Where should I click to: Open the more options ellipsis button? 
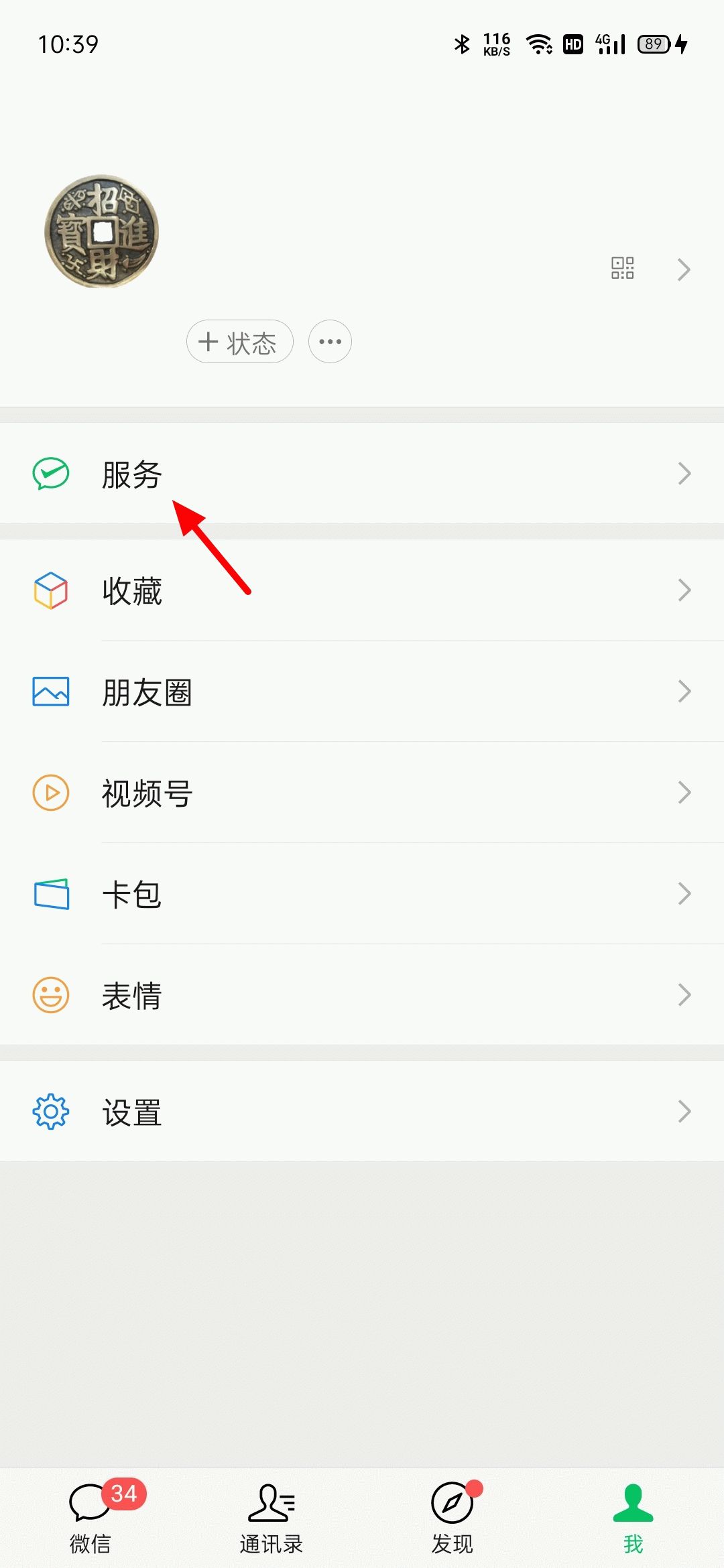point(329,342)
